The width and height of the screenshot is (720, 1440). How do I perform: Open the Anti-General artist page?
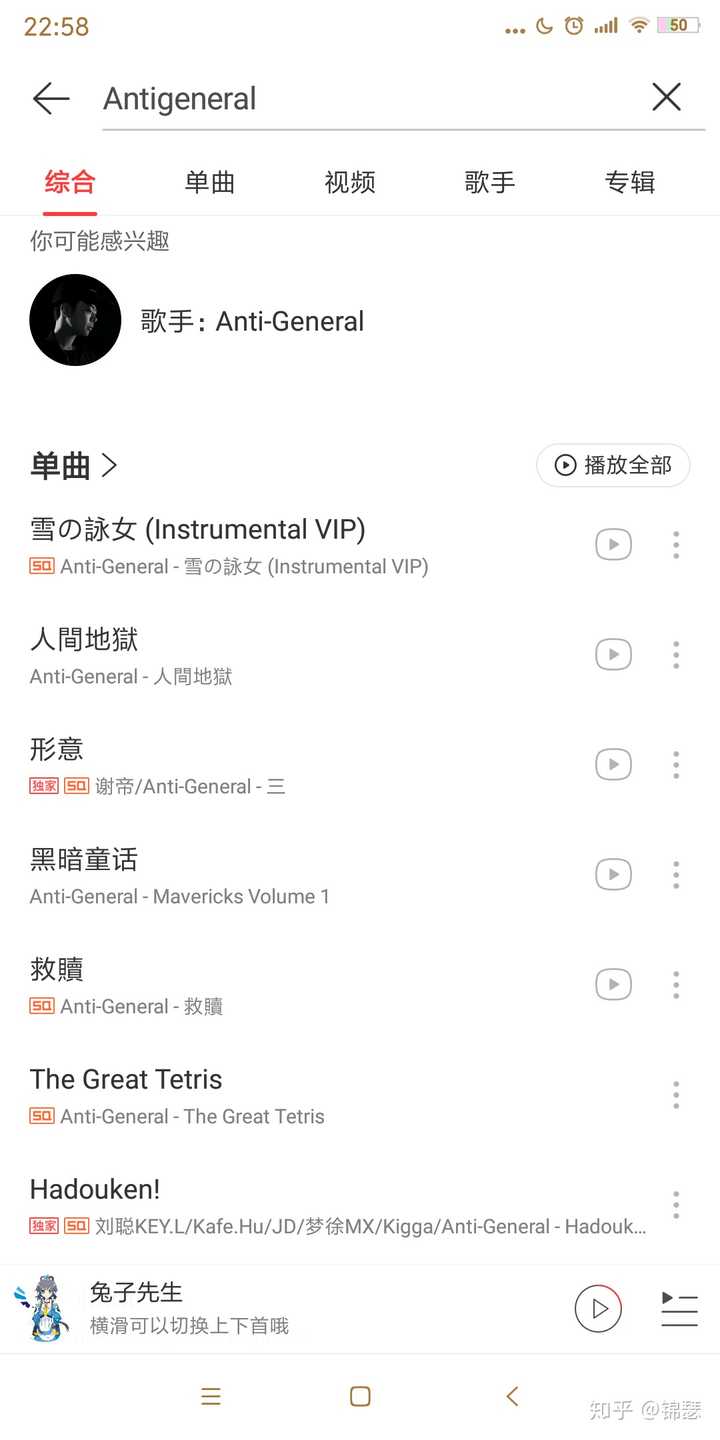coord(252,321)
